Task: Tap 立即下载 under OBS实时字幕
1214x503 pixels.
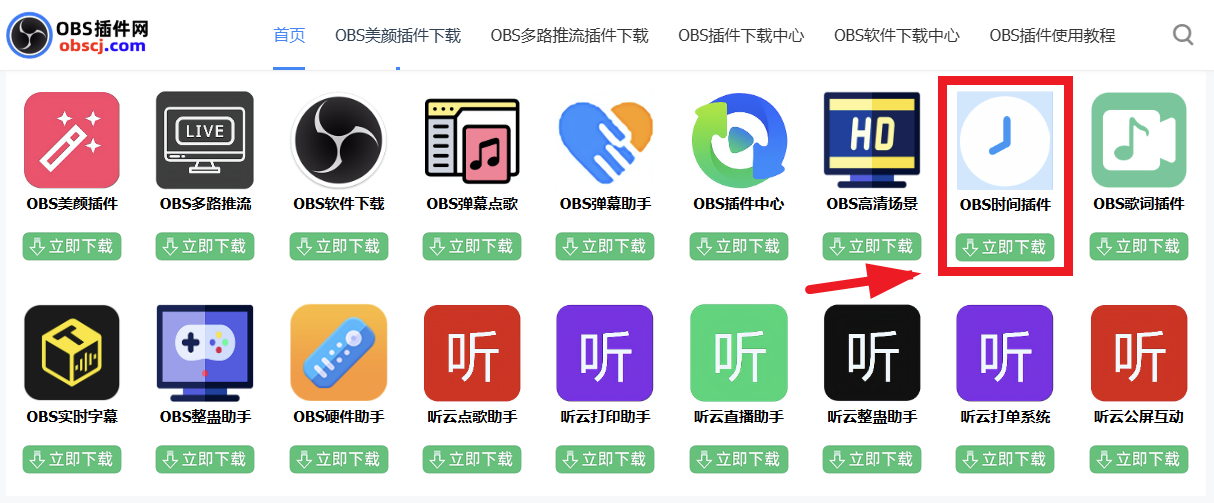Action: click(x=71, y=459)
